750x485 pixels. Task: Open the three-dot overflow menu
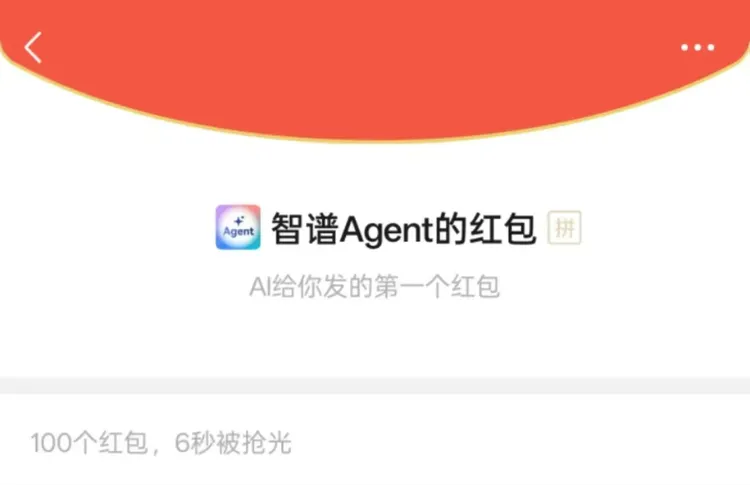coord(697,47)
